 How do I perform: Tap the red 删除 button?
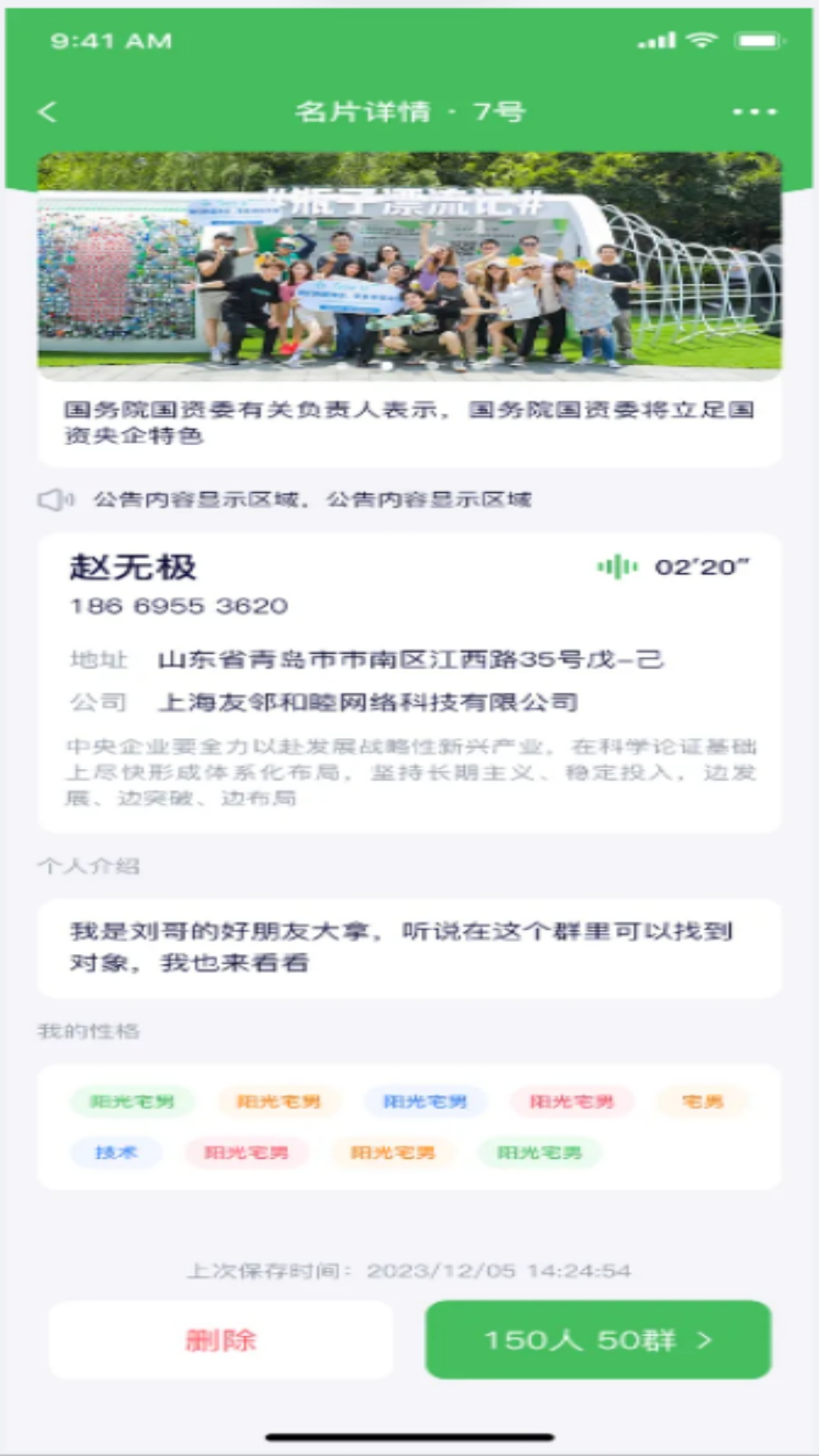tap(221, 1340)
